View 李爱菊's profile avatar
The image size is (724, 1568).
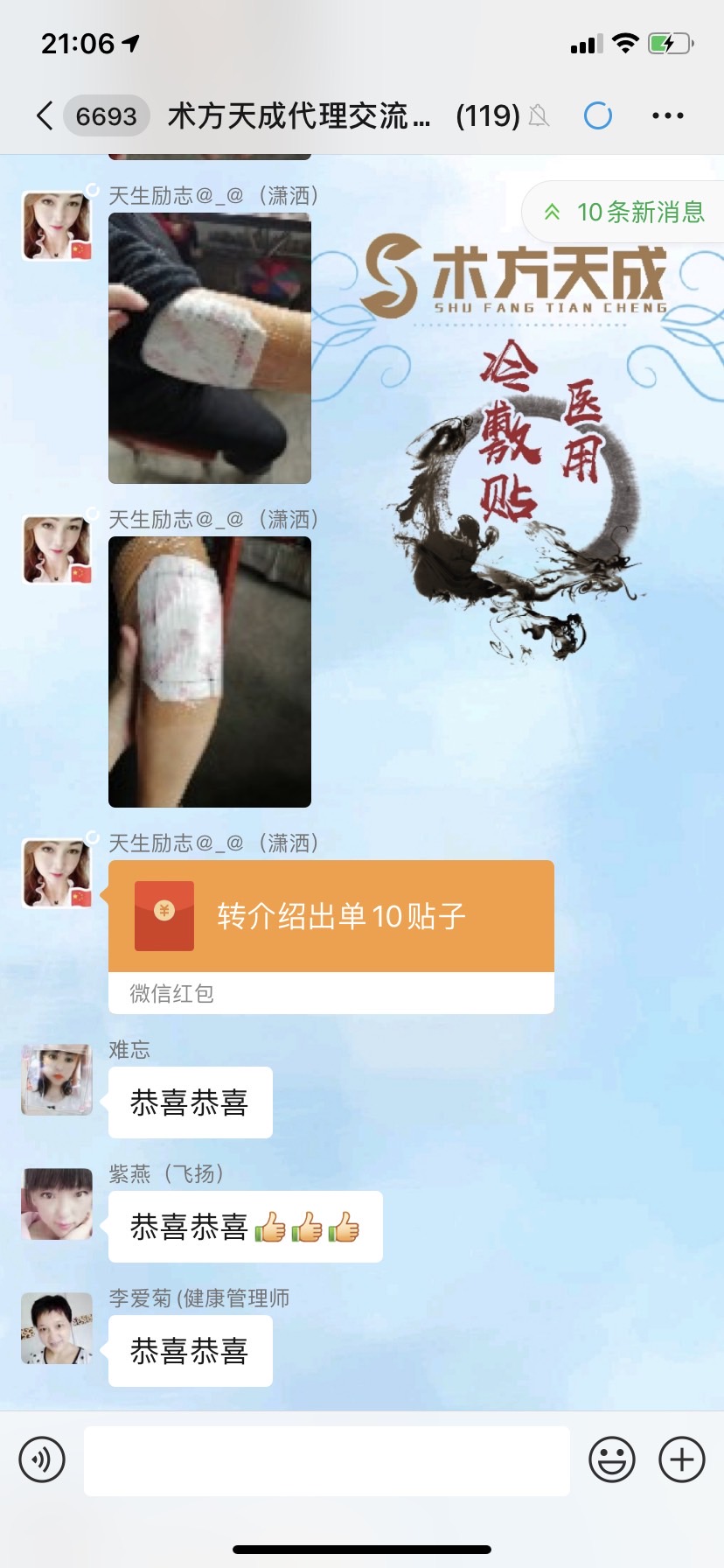[57, 1328]
